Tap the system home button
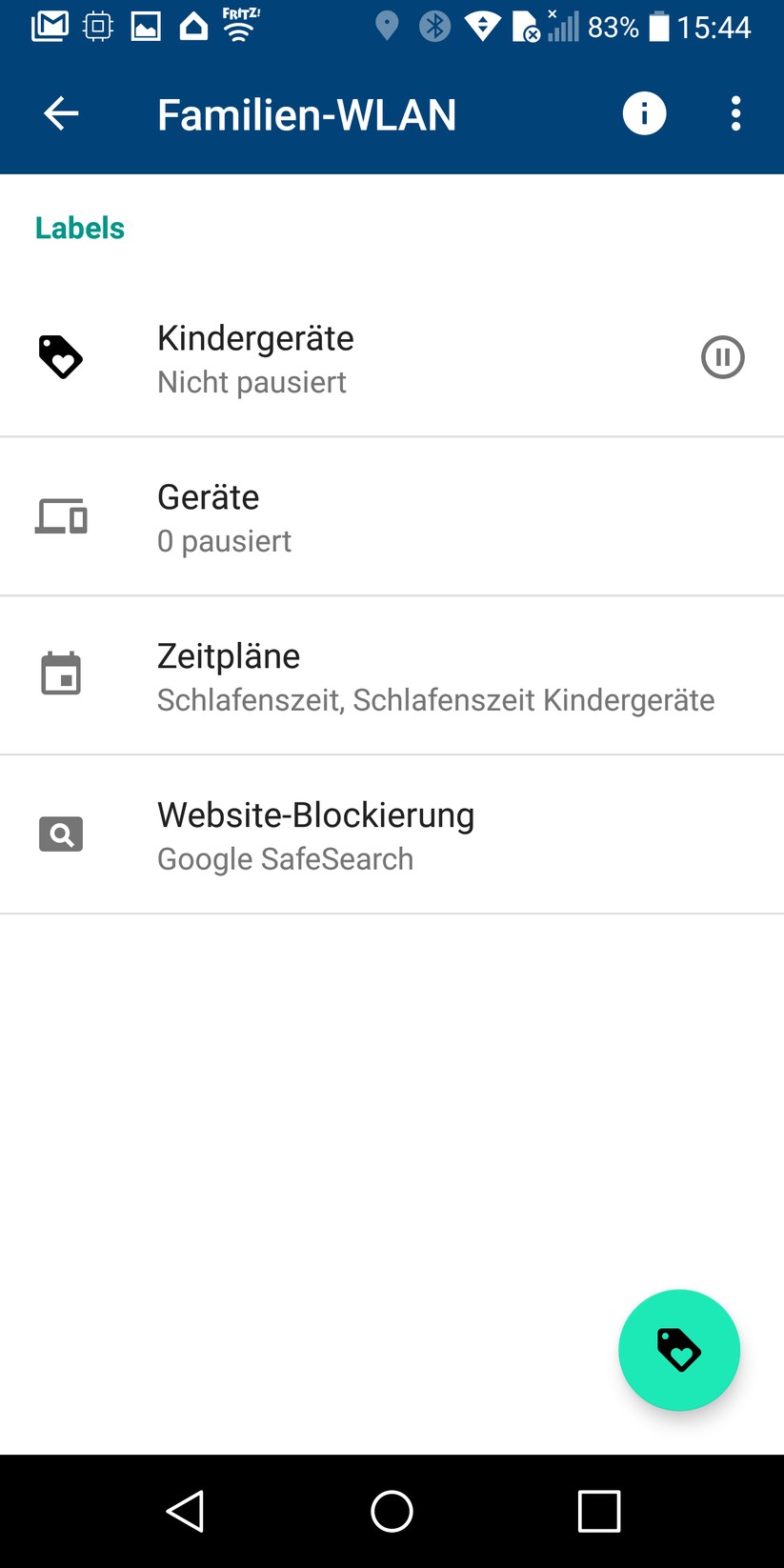The image size is (784, 1568). click(392, 1511)
